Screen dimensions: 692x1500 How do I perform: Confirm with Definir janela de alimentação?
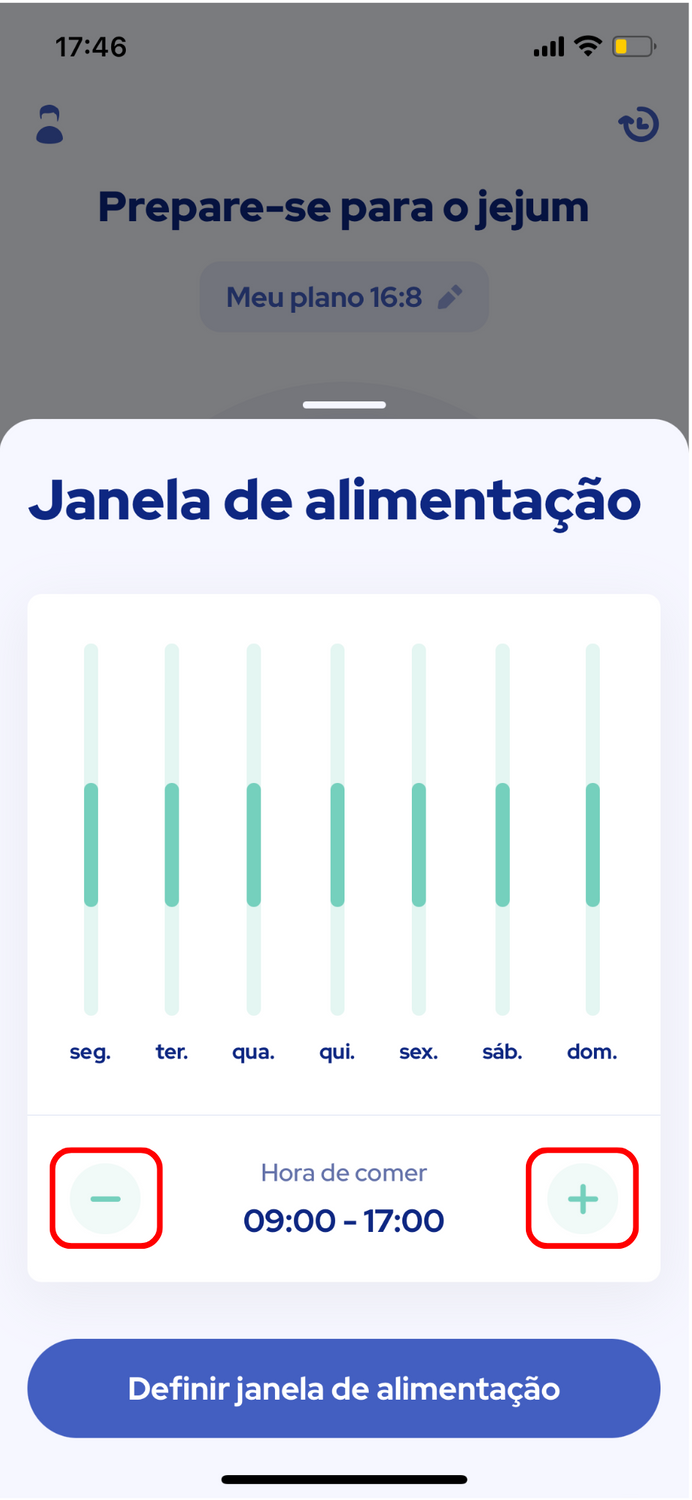pyautogui.click(x=344, y=1388)
